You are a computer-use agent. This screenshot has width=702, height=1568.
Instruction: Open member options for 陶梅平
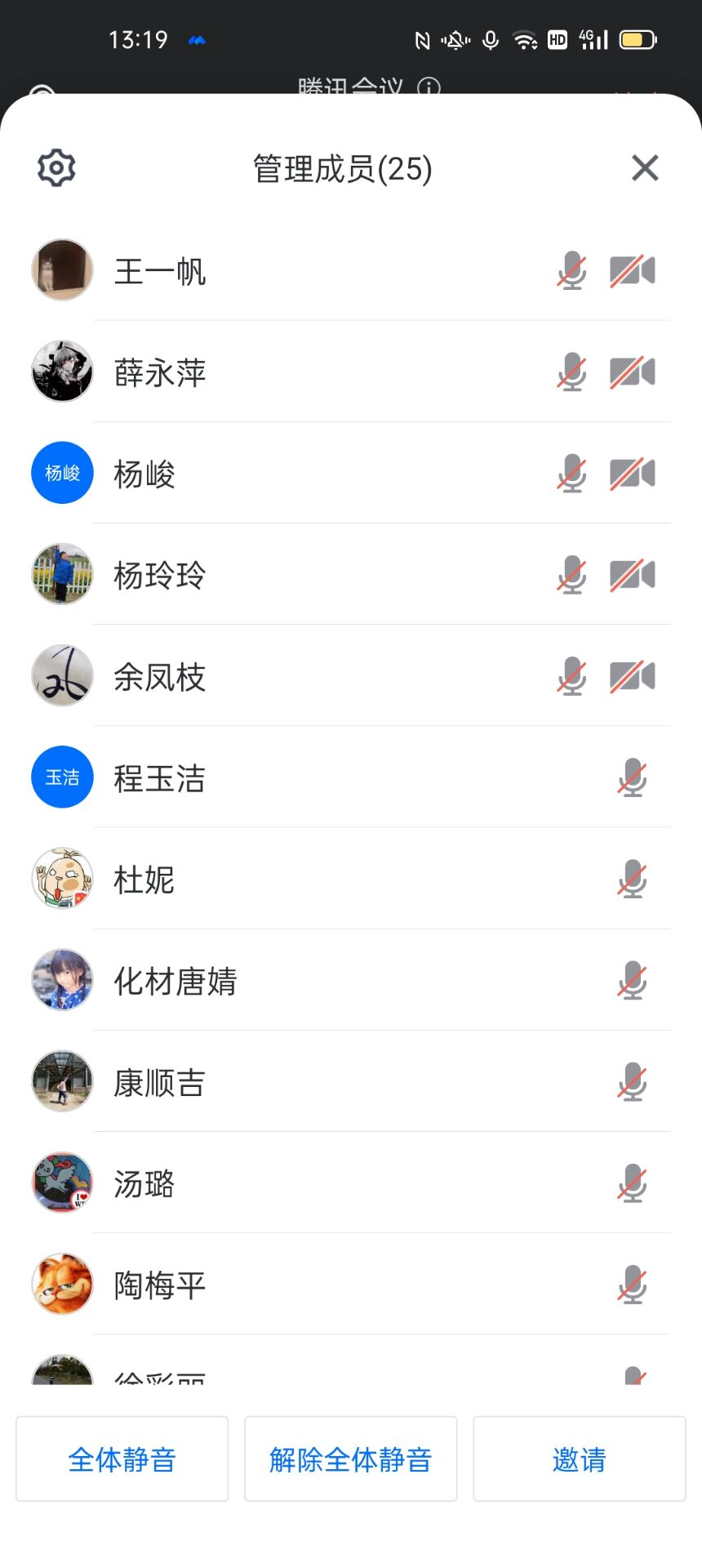159,1285
